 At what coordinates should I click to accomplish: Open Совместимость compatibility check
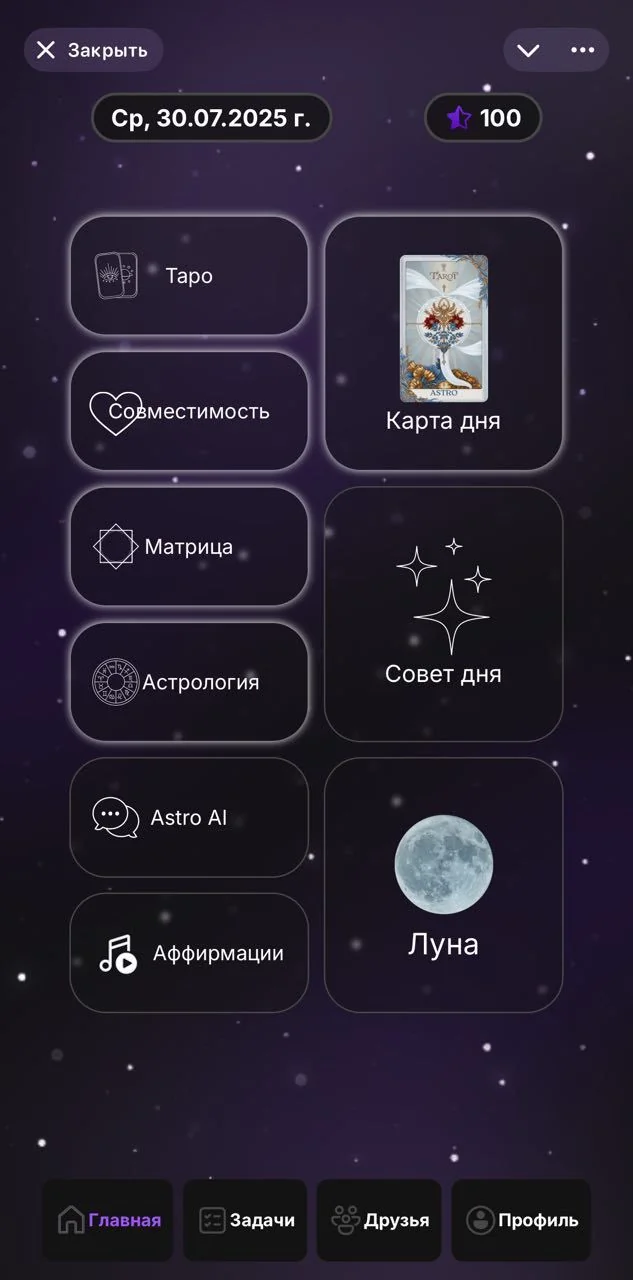(189, 411)
